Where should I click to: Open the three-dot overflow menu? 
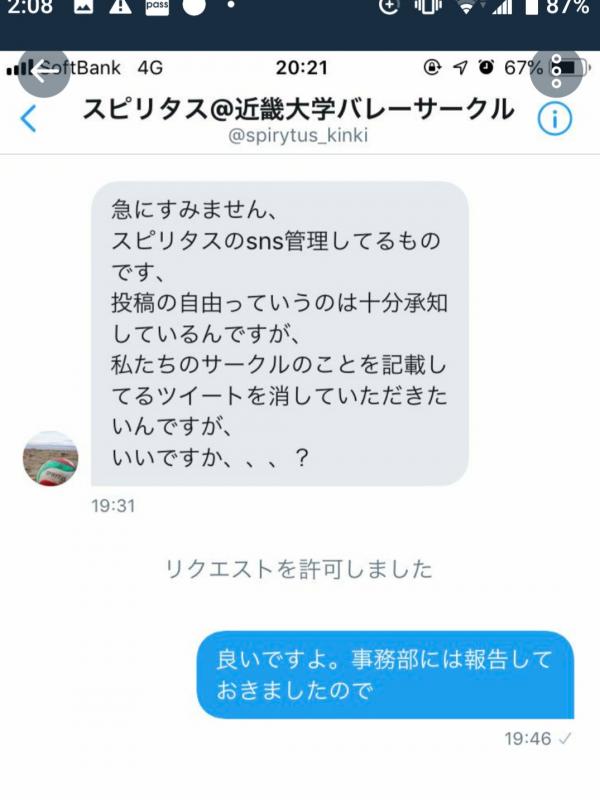point(555,73)
